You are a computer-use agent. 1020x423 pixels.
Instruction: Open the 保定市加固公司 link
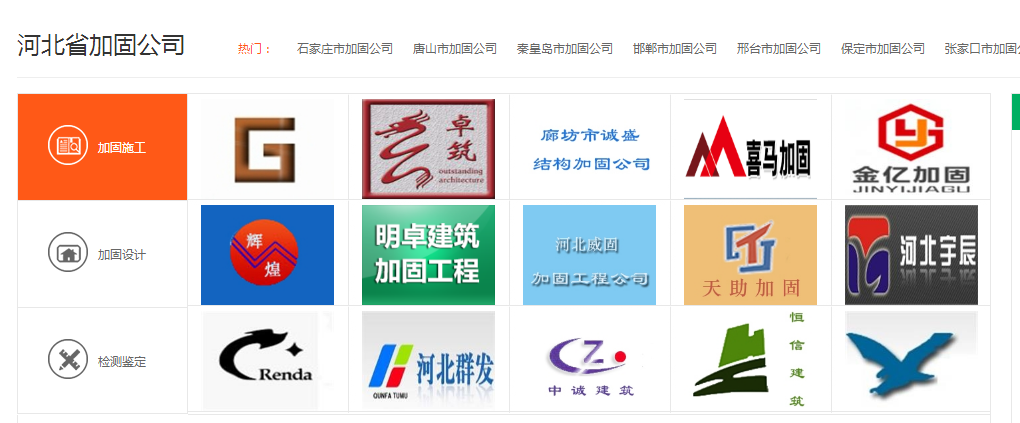tap(883, 48)
